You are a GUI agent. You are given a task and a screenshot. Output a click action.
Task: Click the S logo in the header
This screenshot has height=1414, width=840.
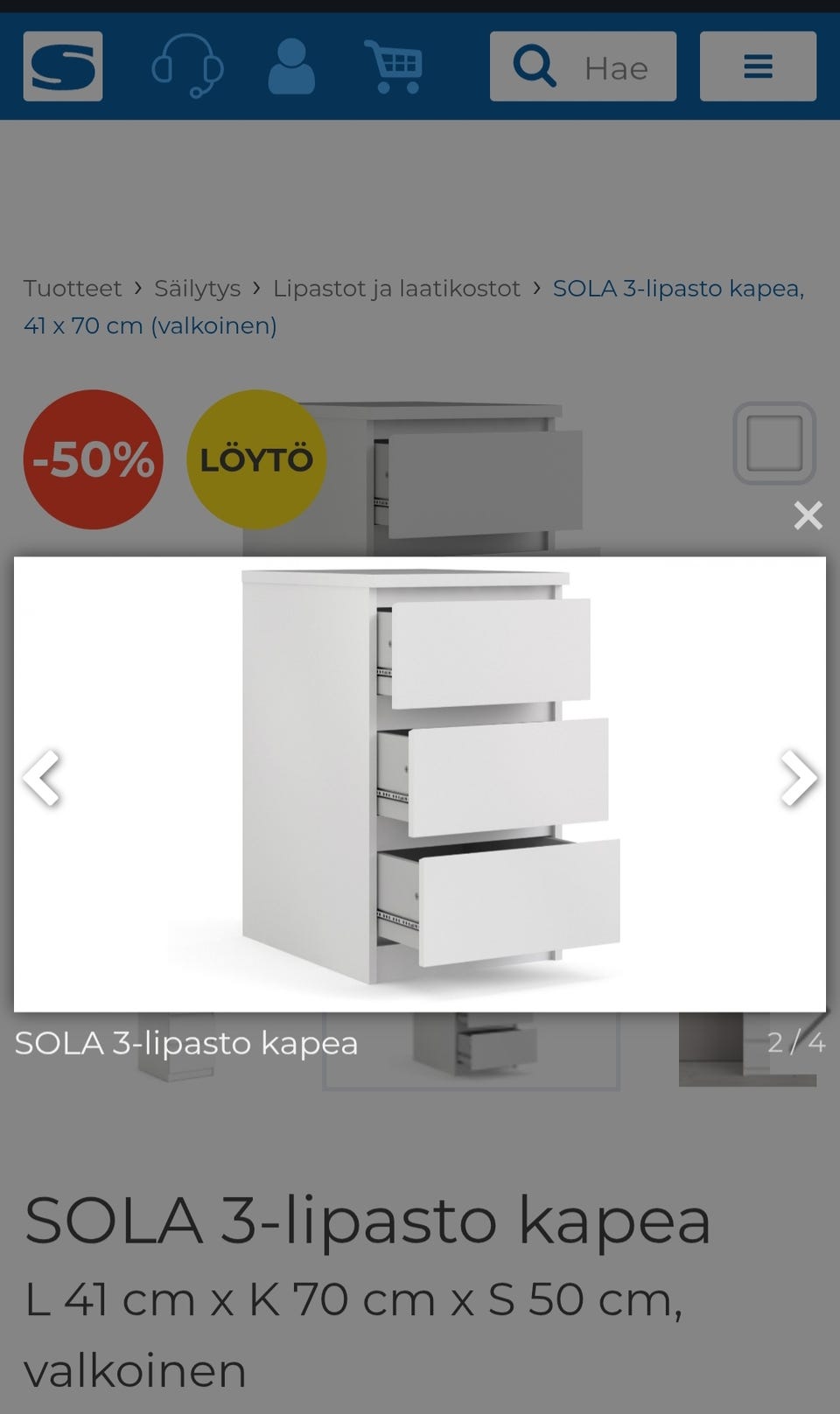point(61,66)
